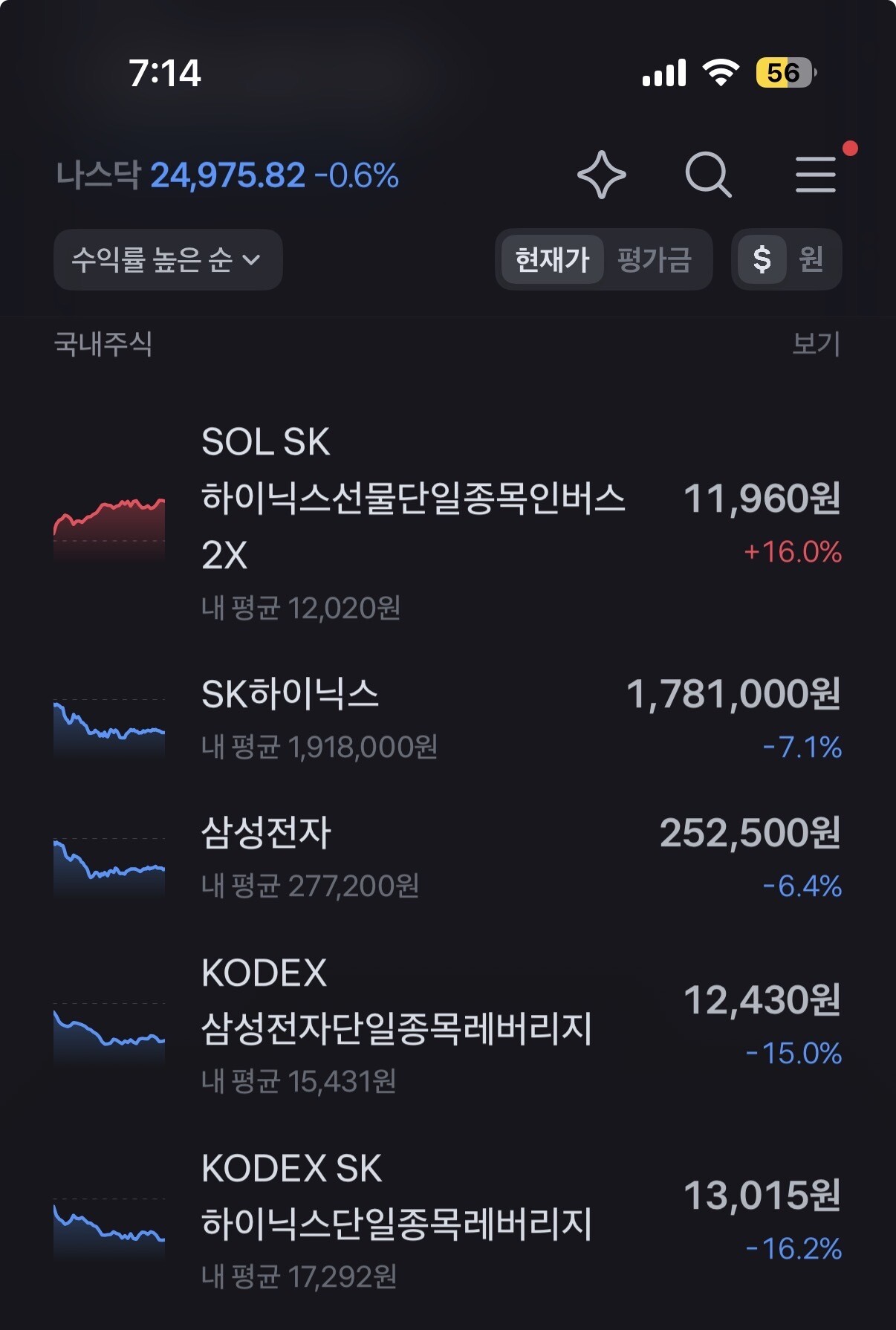Select the 현재가 segment
The image size is (896, 1330).
point(552,259)
